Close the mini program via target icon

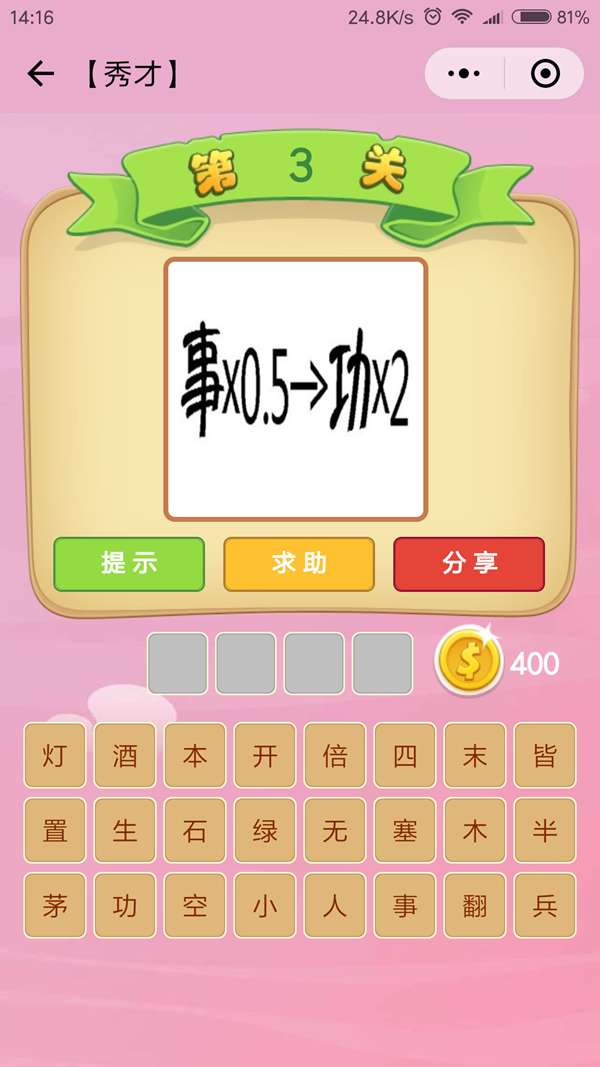tap(544, 74)
